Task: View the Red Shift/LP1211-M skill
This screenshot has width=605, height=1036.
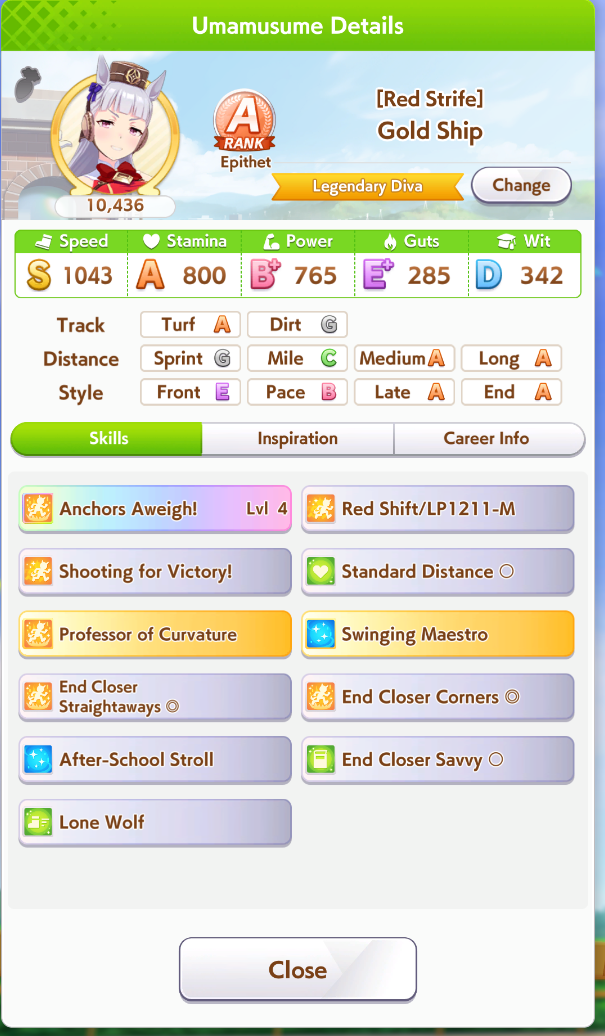Action: tap(438, 509)
